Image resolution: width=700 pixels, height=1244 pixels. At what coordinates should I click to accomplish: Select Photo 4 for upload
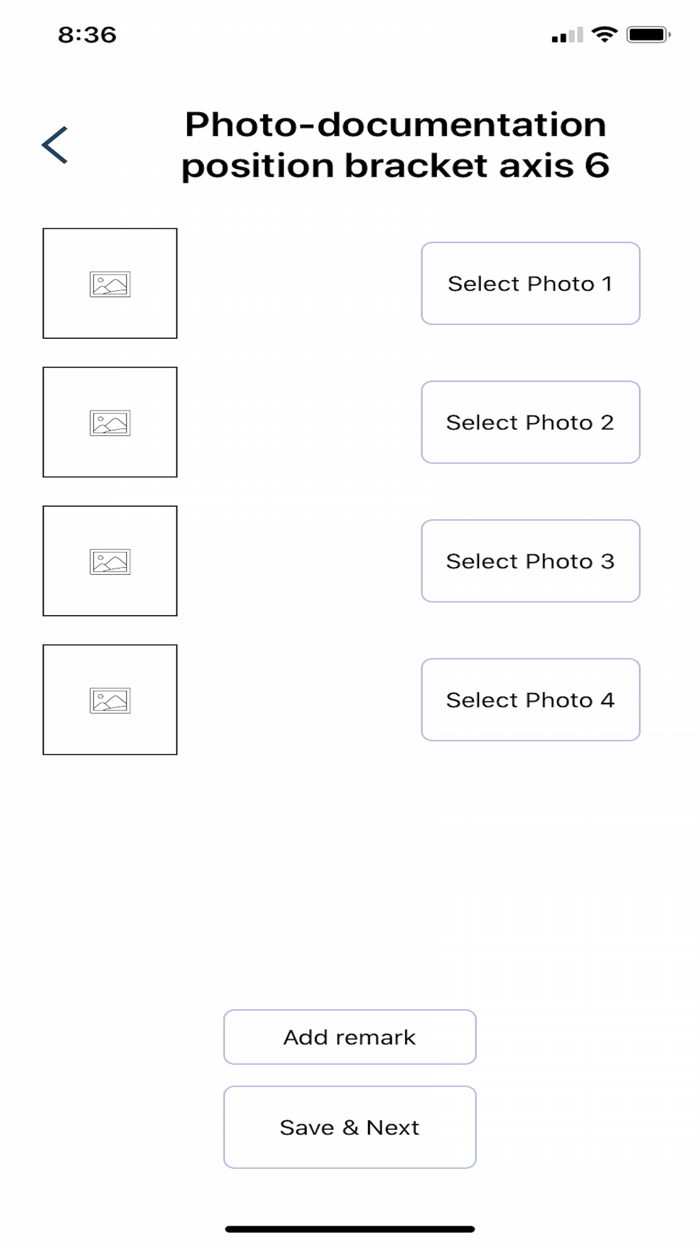pyautogui.click(x=530, y=700)
